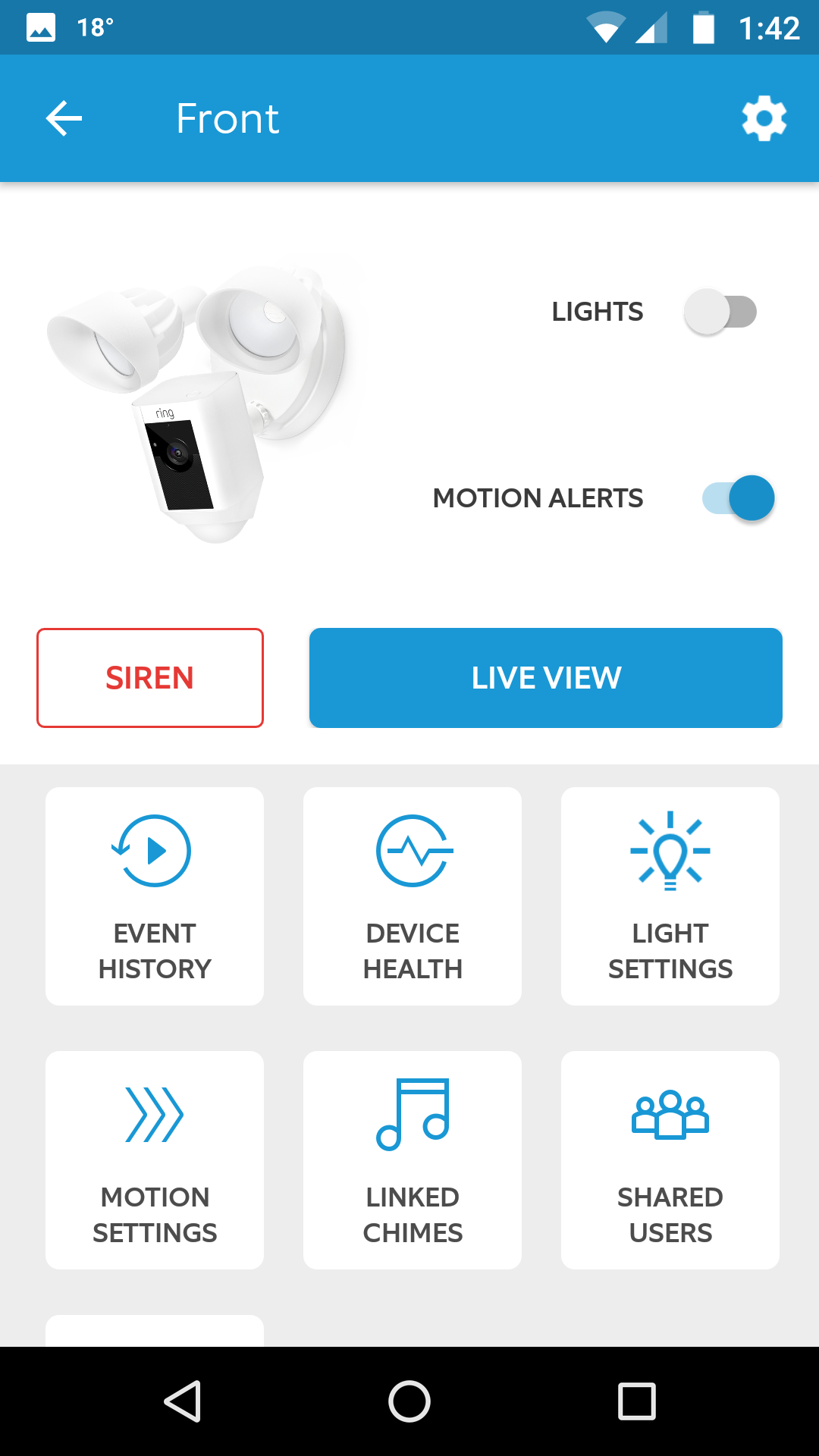Image resolution: width=819 pixels, height=1456 pixels.
Task: Manage Shared Users
Action: pyautogui.click(x=670, y=1160)
